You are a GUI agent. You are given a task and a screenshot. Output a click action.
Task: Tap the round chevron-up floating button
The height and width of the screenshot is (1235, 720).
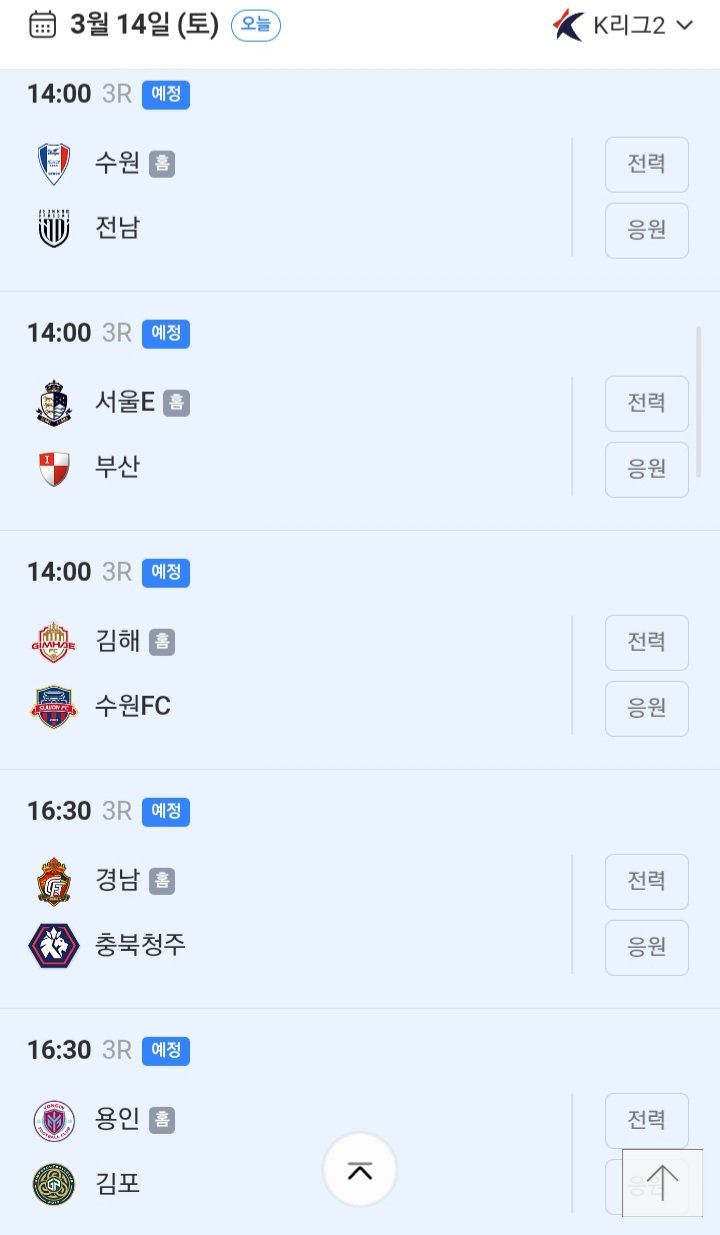[360, 1170]
